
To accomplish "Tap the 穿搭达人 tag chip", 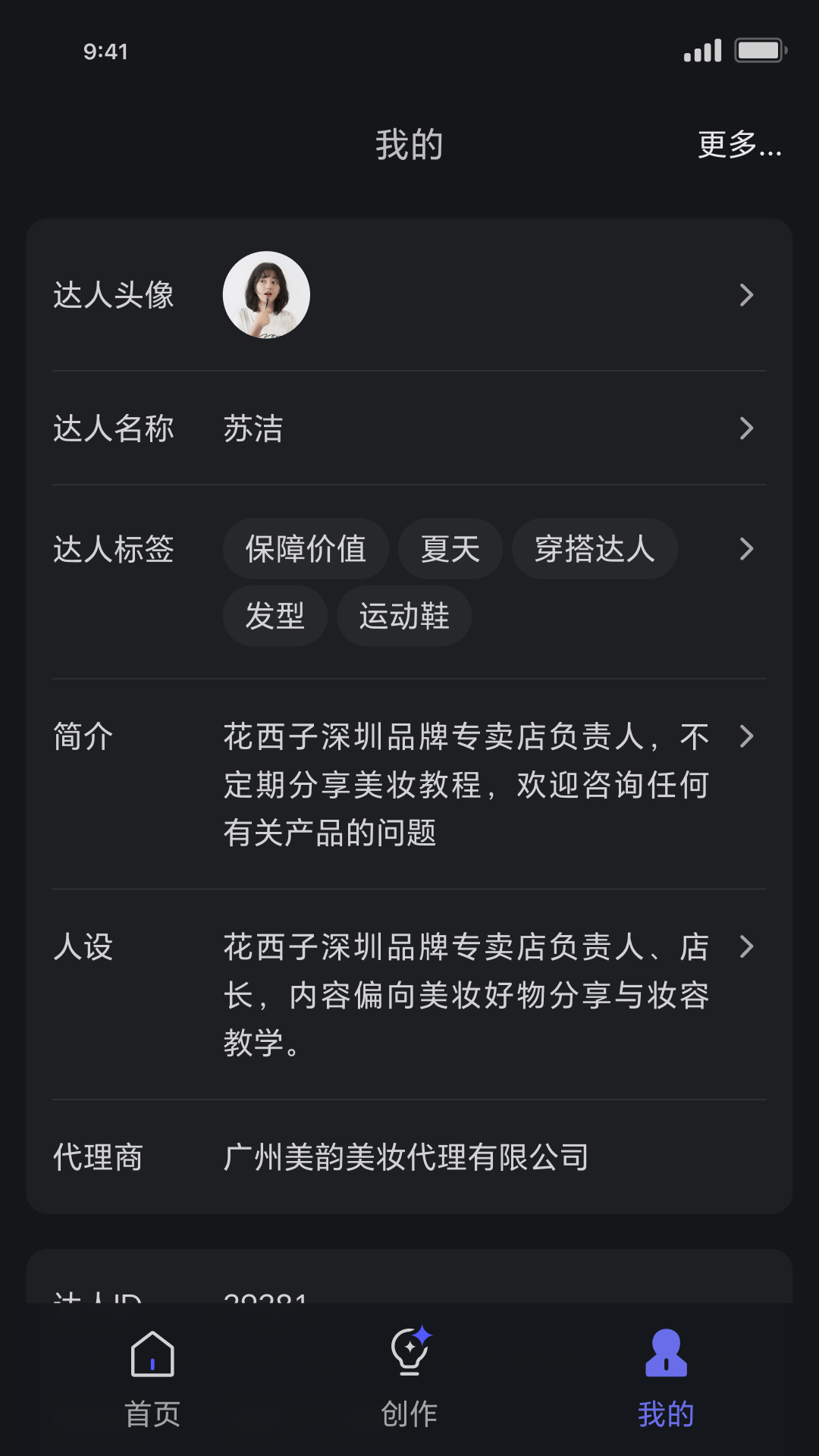I will tap(595, 549).
